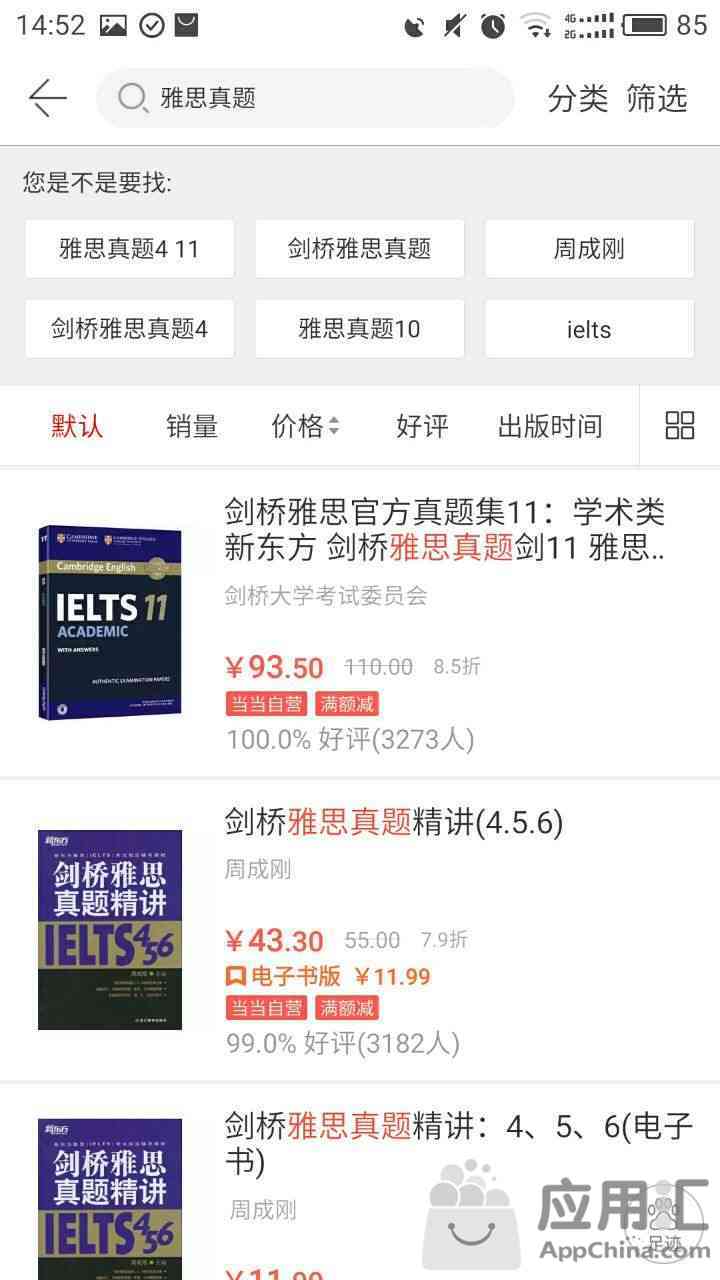Select the 雅思真题4 11 suggestion chip
The width and height of the screenshot is (720, 1280).
130,249
